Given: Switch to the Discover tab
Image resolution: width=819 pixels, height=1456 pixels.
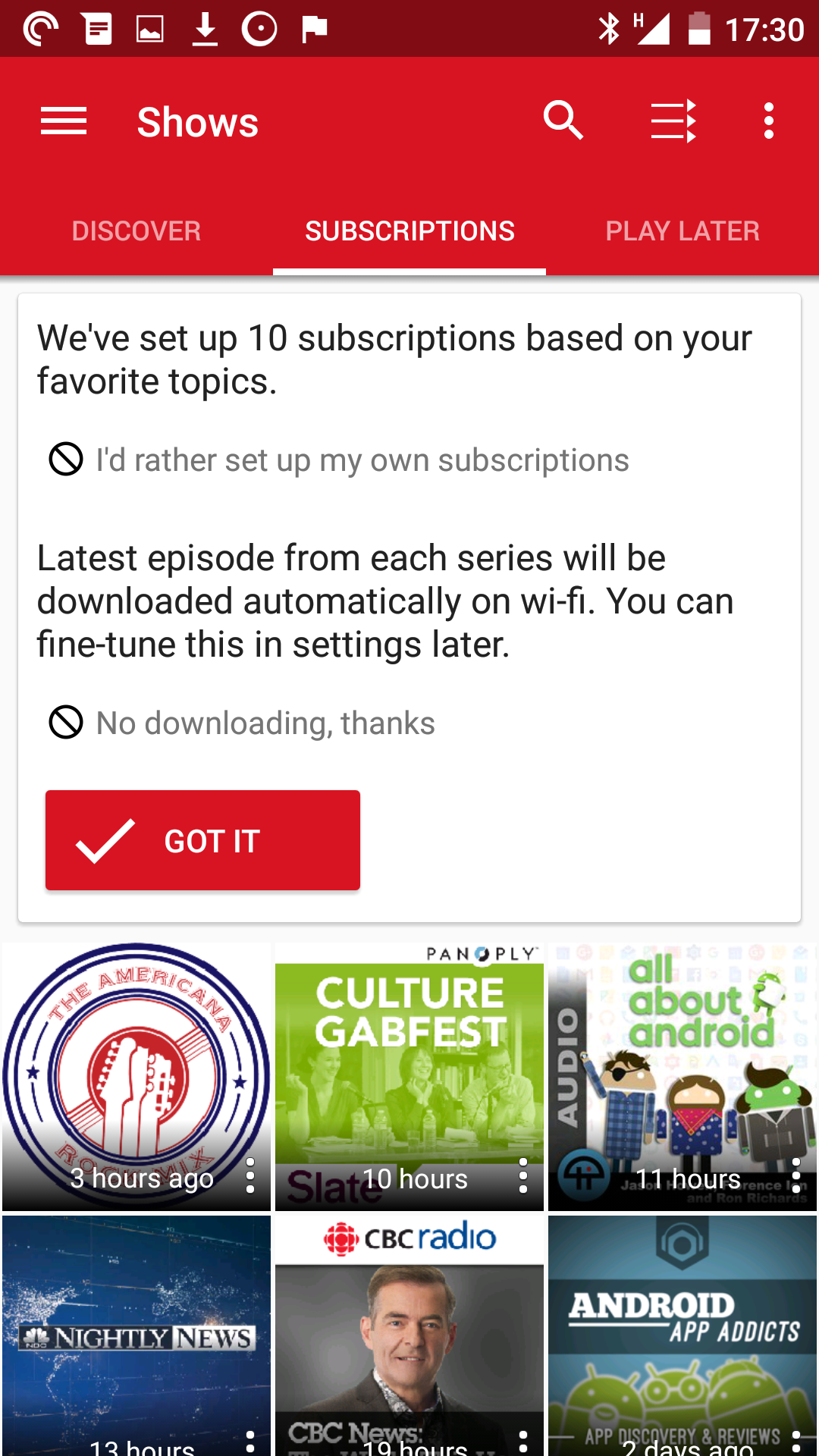Looking at the screenshot, I should tap(136, 231).
